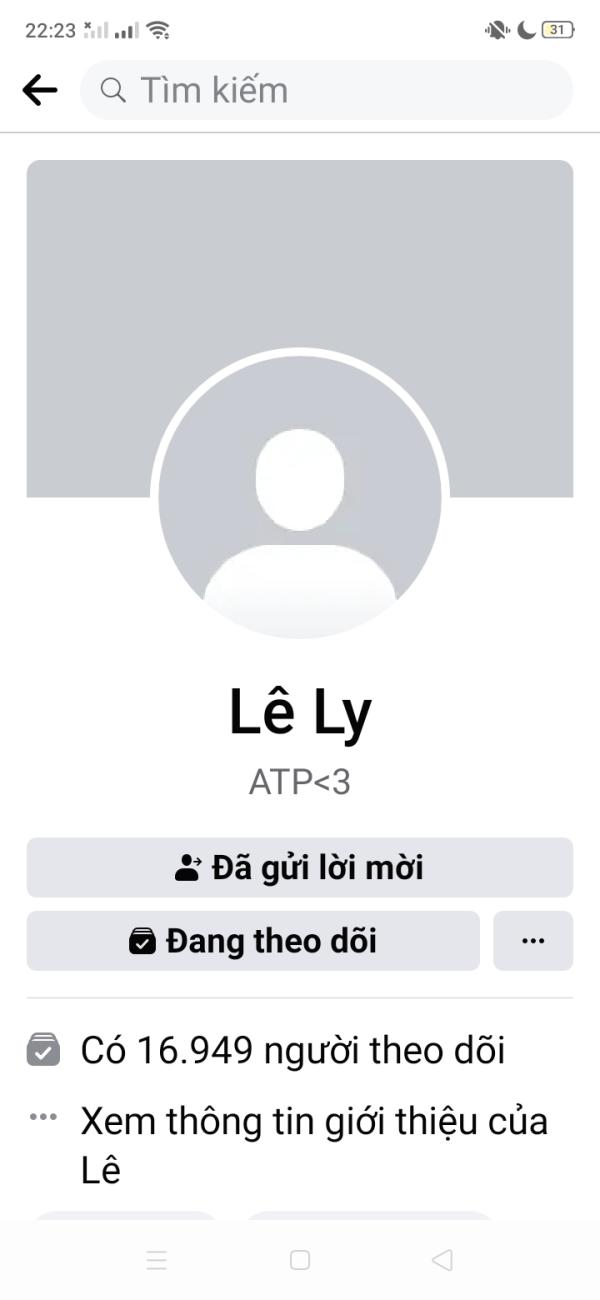Tap the Đã gửi lời mời button
The width and height of the screenshot is (600, 1300).
tap(300, 867)
